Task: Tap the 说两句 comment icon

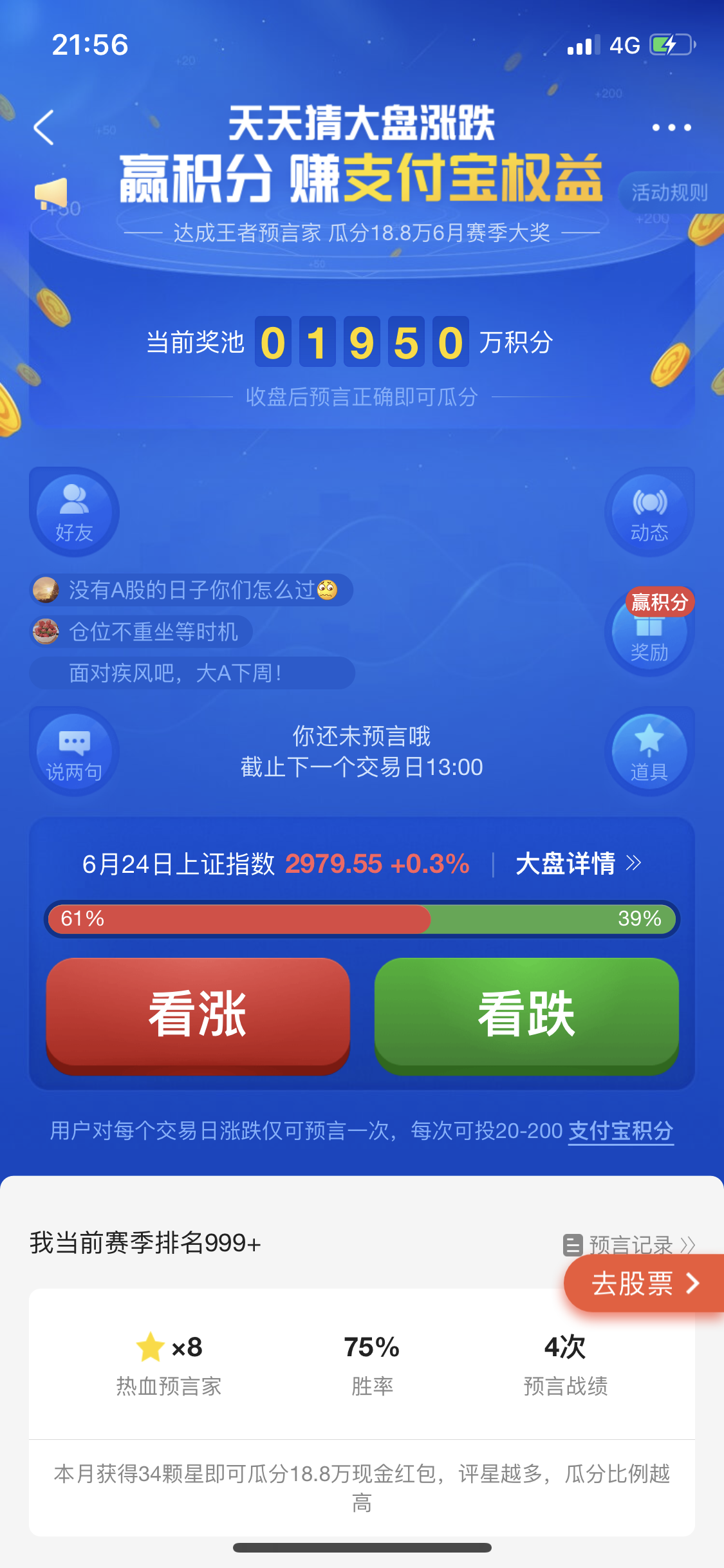Action: [73, 752]
